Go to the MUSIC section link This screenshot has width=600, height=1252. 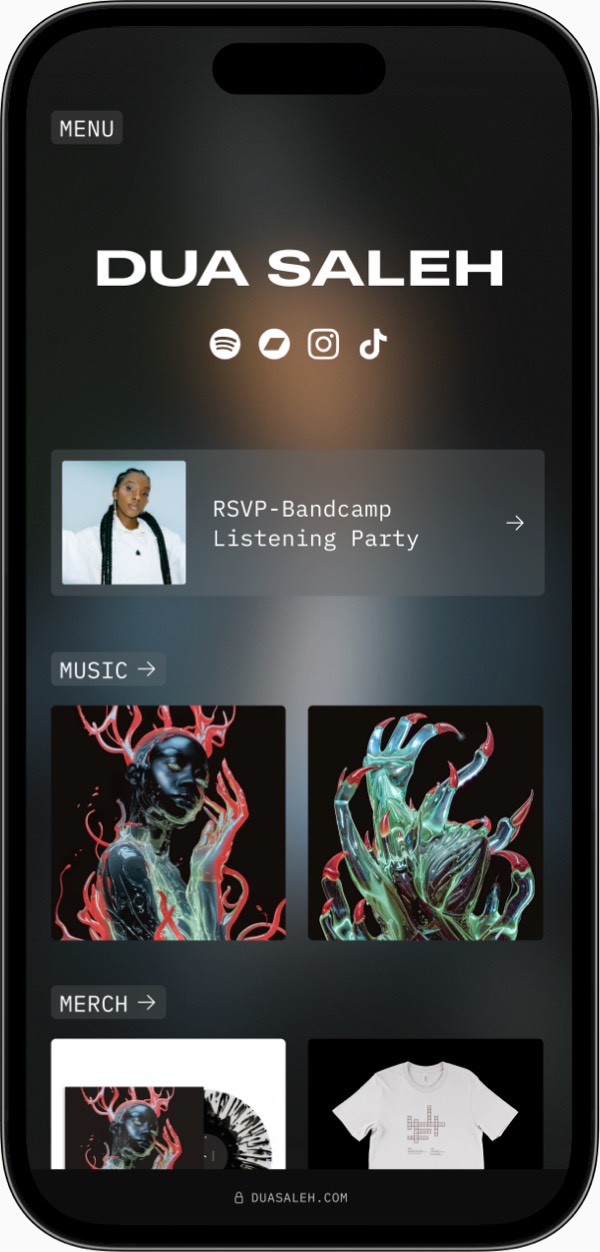point(108,669)
